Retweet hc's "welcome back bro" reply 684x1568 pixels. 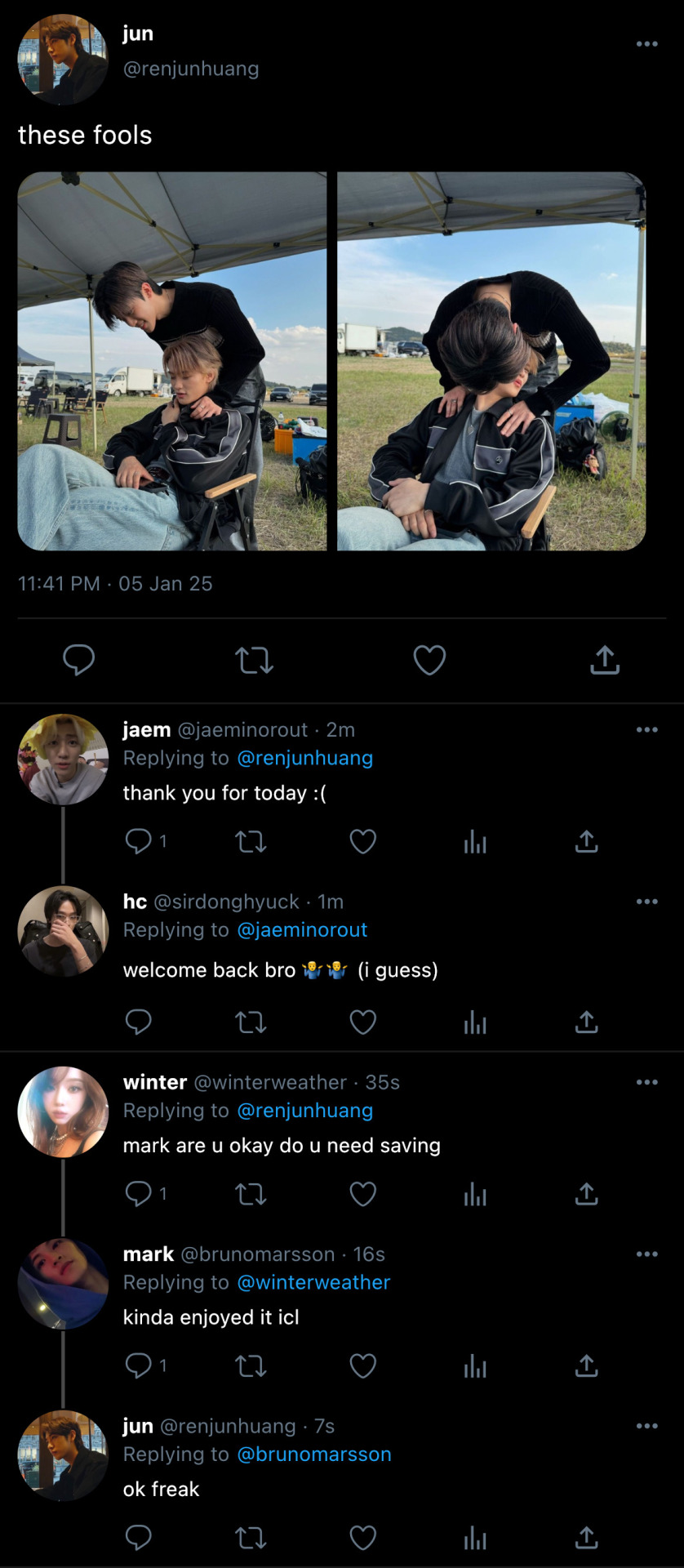pos(251,1022)
